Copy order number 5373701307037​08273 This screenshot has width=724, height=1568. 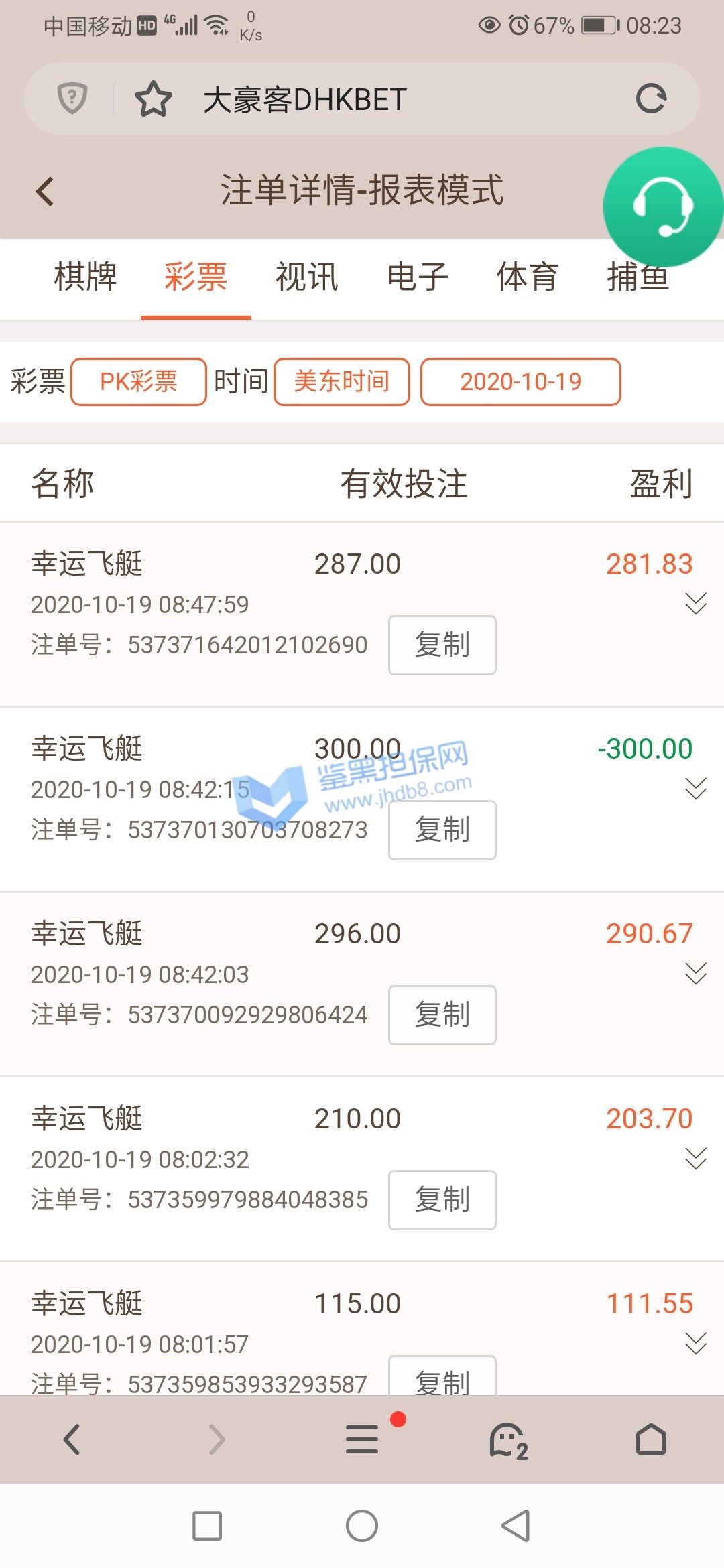point(442,830)
